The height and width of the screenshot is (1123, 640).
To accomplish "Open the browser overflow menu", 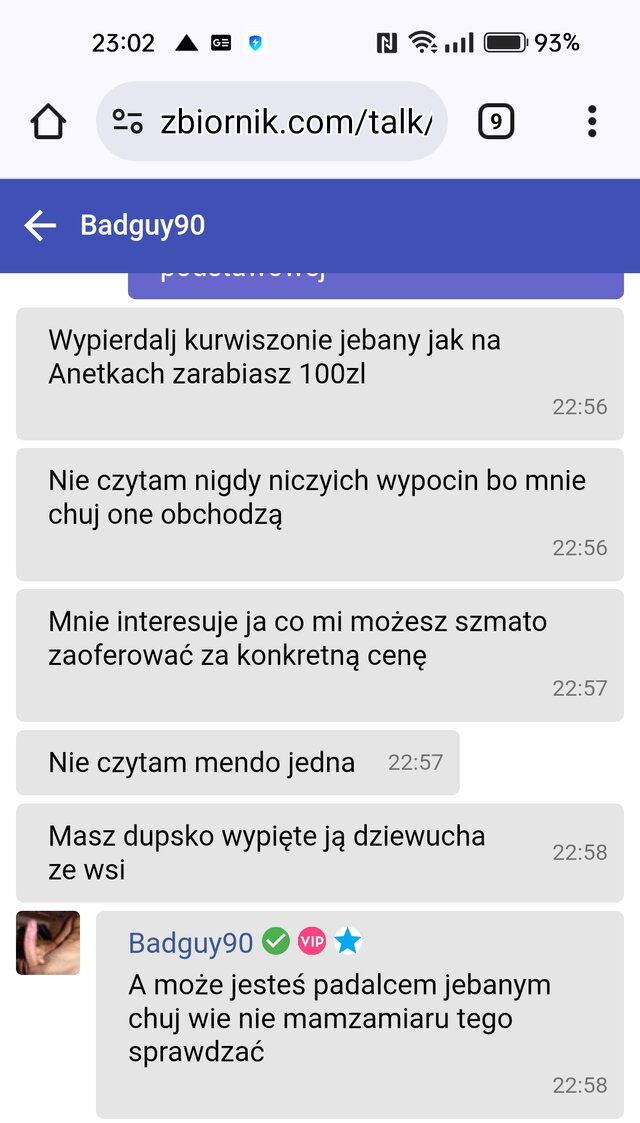I will click(592, 122).
